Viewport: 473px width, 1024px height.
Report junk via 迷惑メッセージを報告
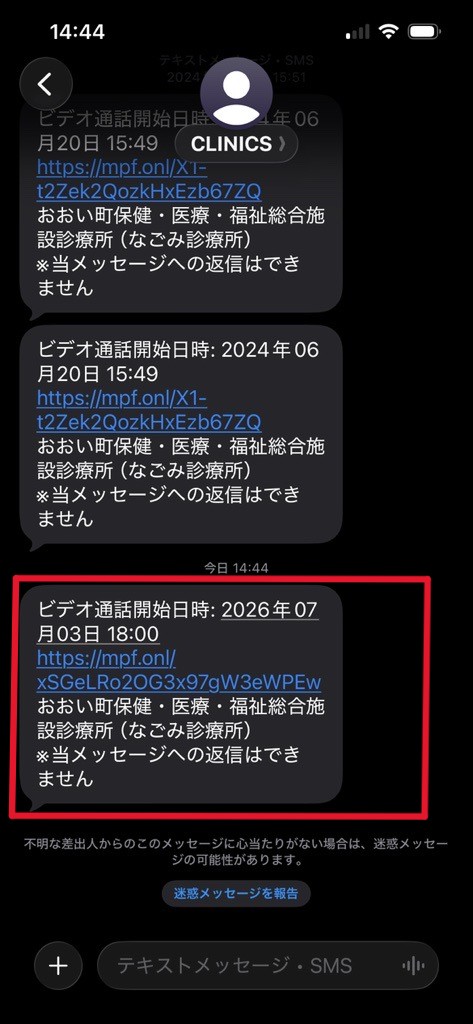click(x=236, y=893)
